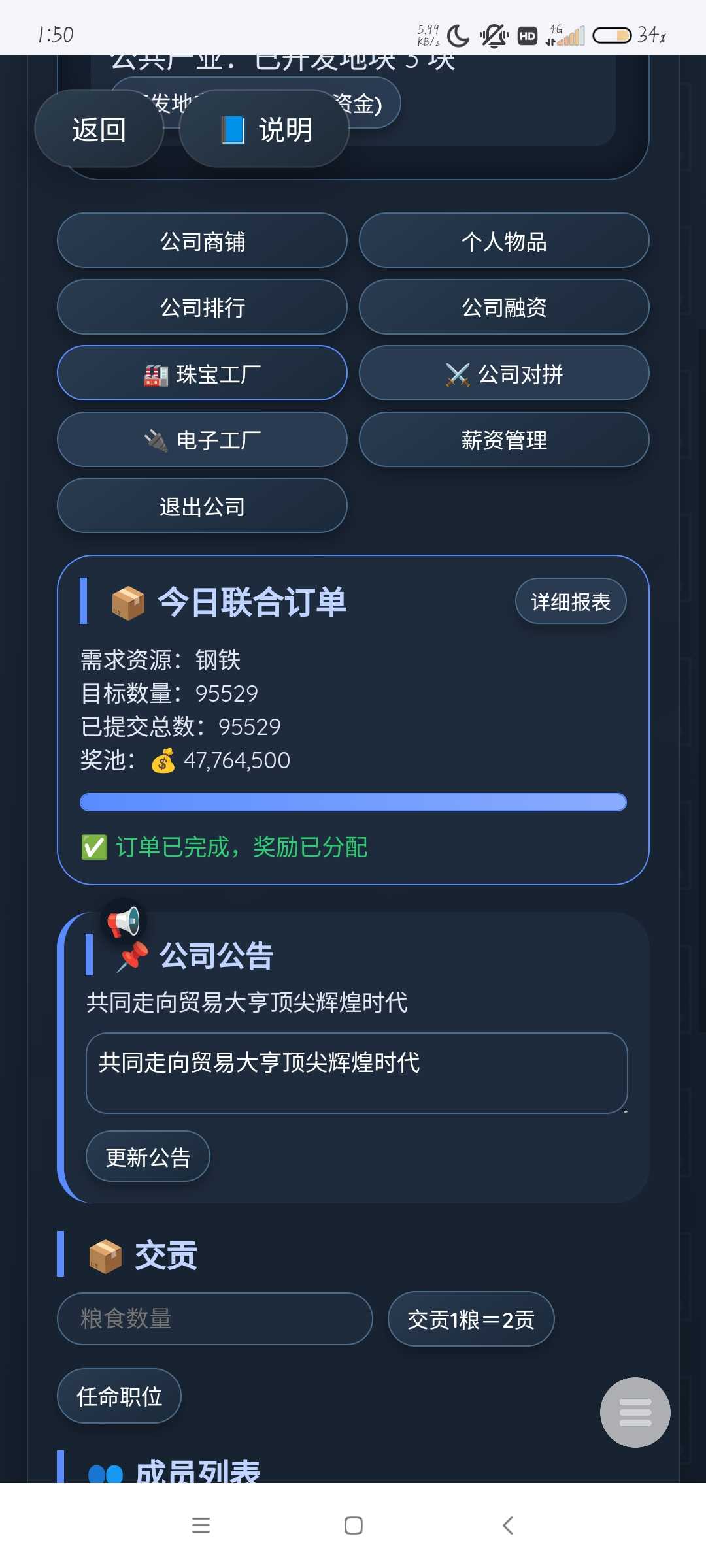Open 公司排行 rankings
Screen dimensions: 706x1568
[202, 307]
